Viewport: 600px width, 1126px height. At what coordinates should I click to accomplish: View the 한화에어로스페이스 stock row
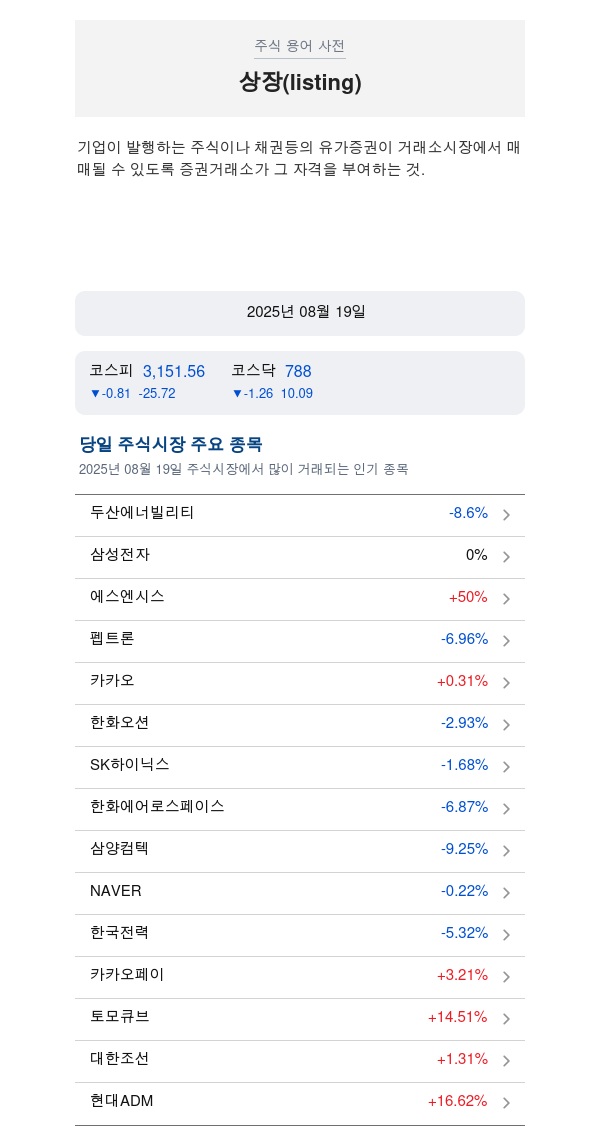pyautogui.click(x=299, y=810)
